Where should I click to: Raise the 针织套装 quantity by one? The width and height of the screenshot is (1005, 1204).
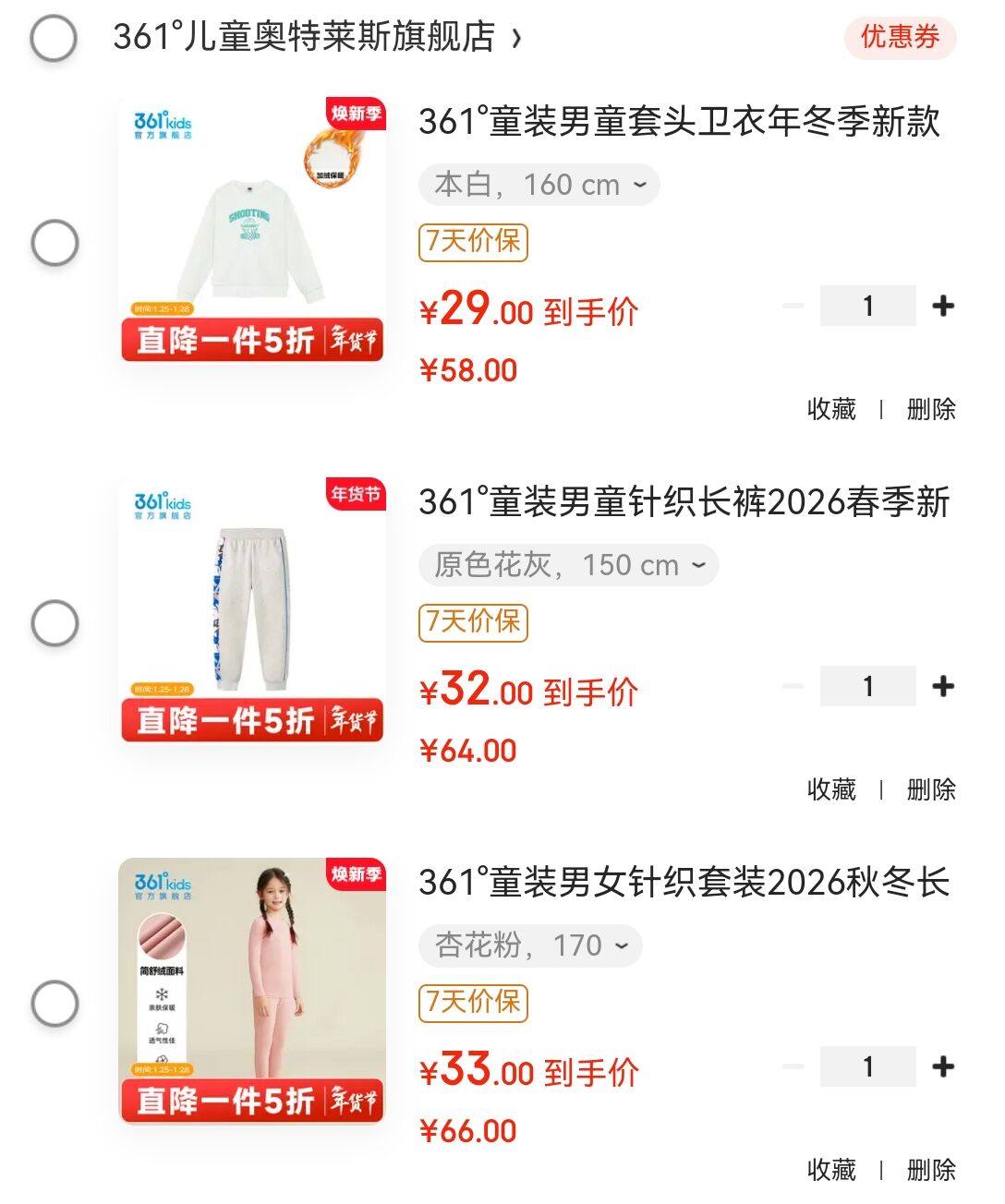[x=943, y=1066]
